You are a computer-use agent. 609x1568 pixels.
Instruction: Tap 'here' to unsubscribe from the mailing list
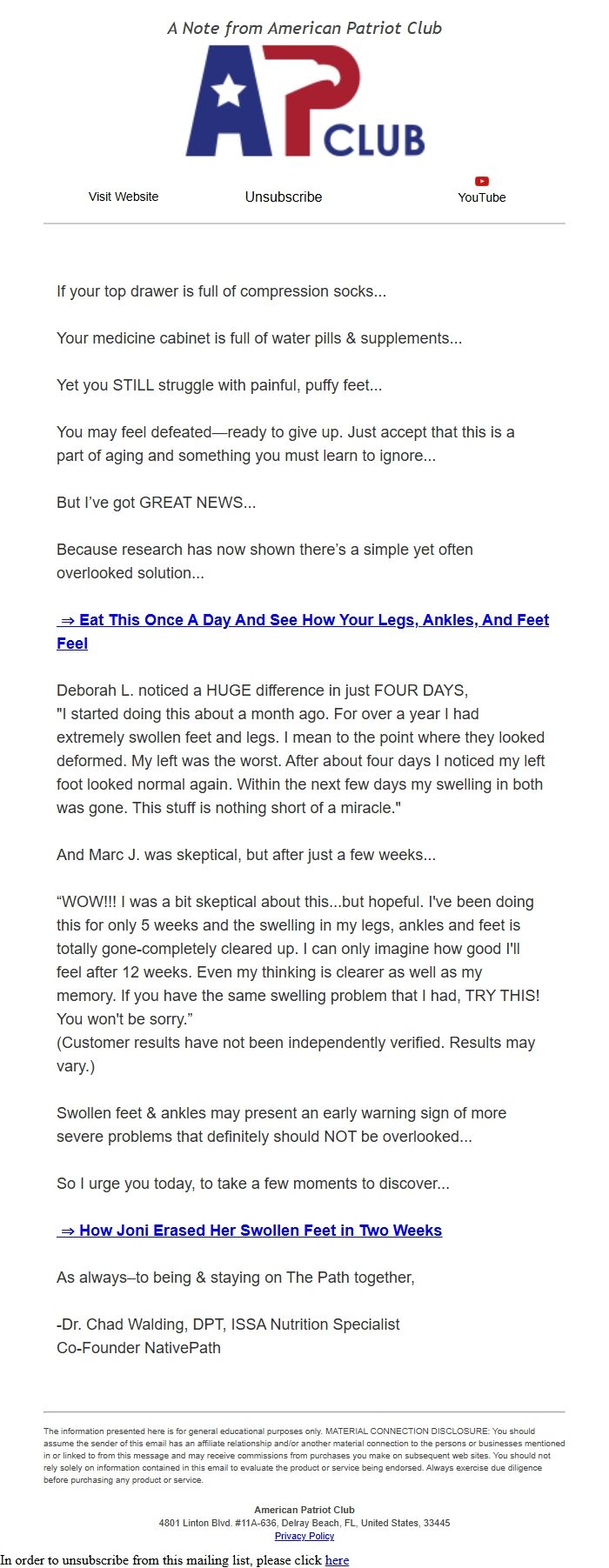[337, 1560]
